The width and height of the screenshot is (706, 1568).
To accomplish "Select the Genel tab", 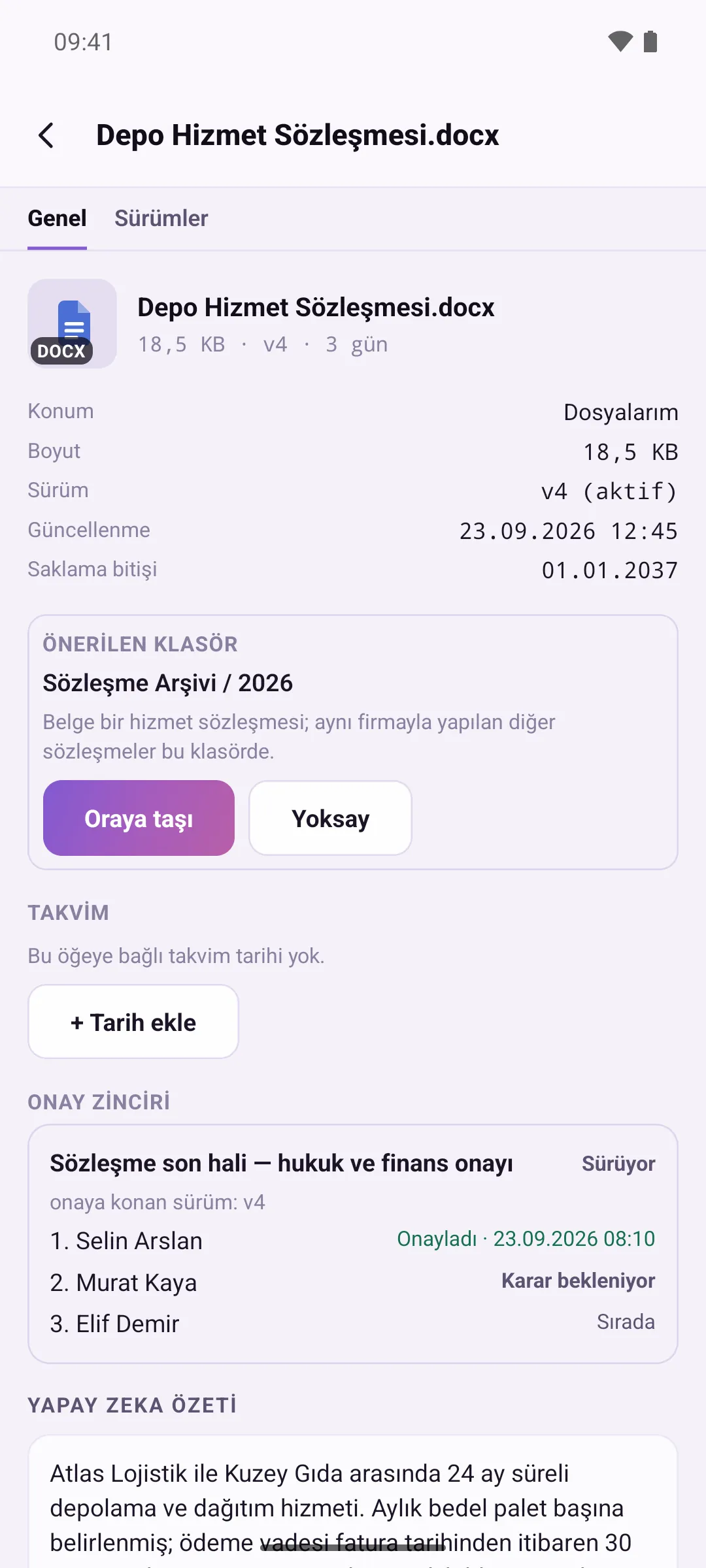I will [57, 218].
